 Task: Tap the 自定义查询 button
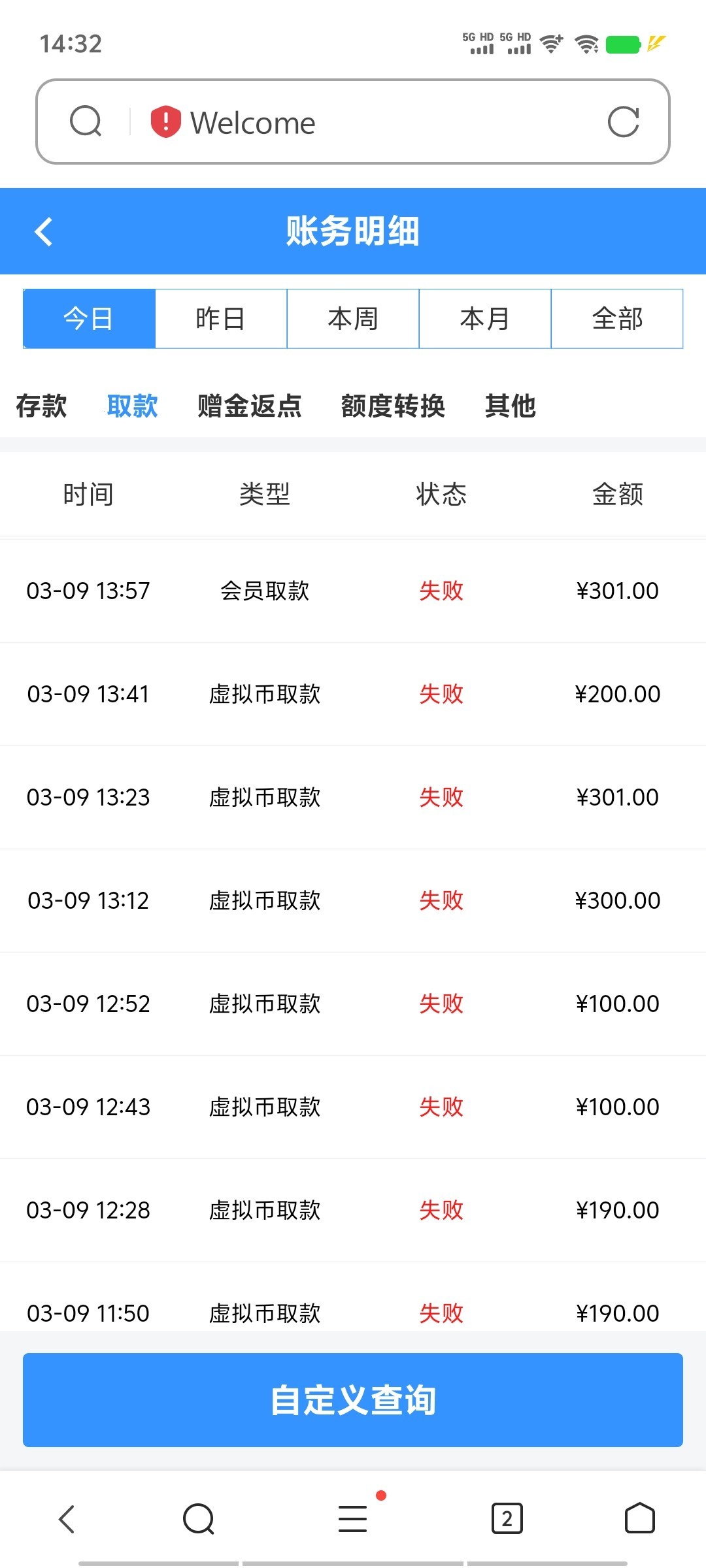(353, 1400)
